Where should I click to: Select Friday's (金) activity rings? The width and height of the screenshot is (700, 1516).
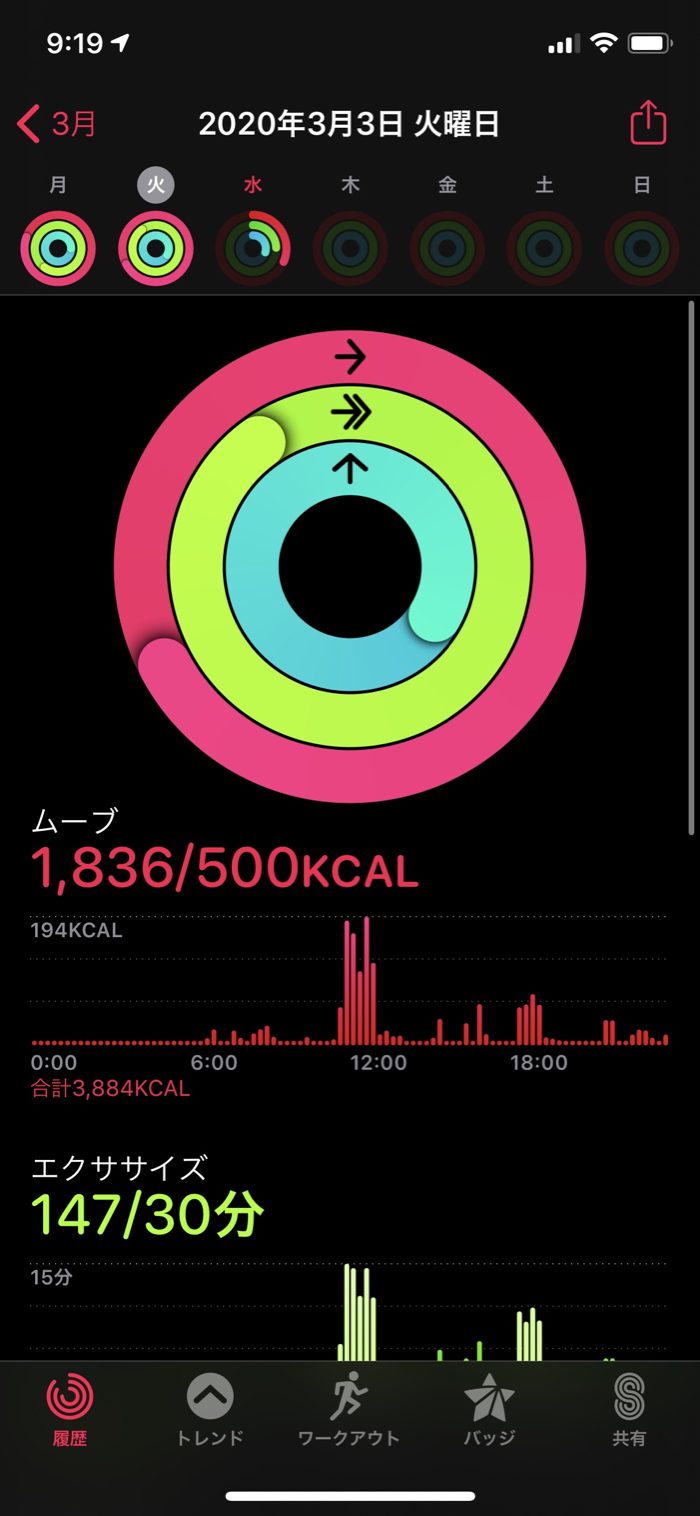[x=447, y=249]
